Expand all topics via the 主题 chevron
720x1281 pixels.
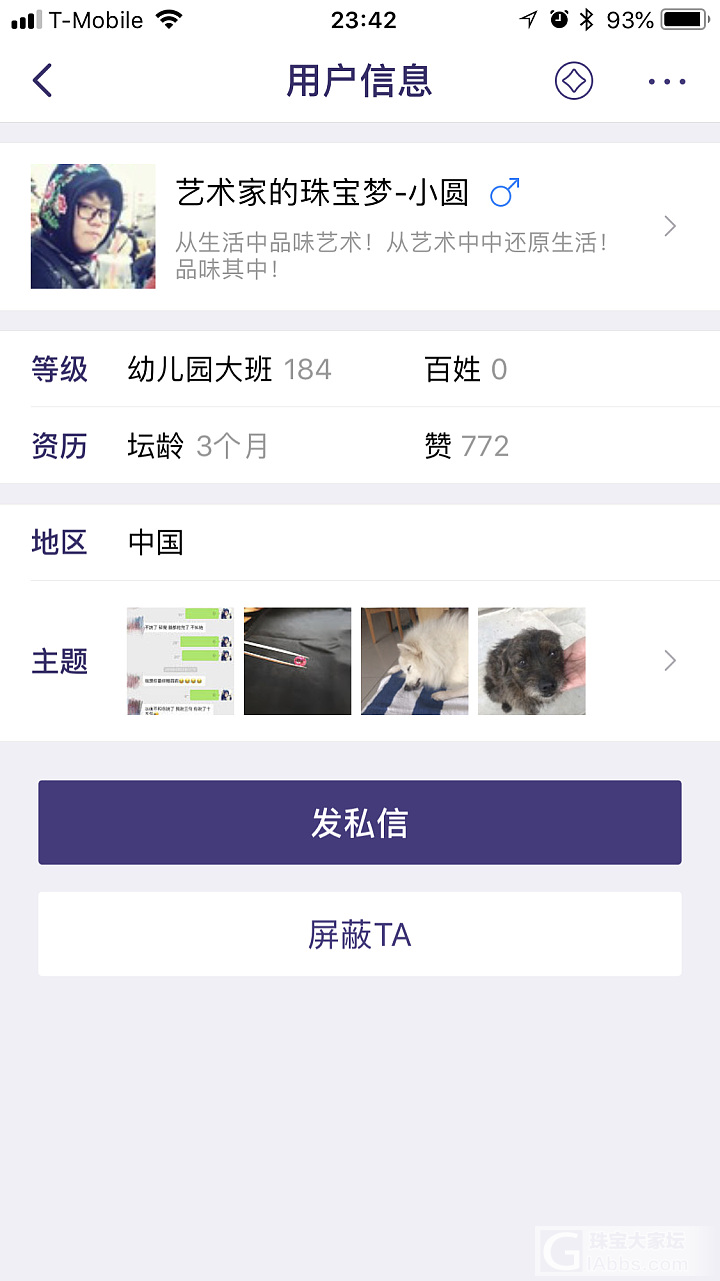pos(669,661)
